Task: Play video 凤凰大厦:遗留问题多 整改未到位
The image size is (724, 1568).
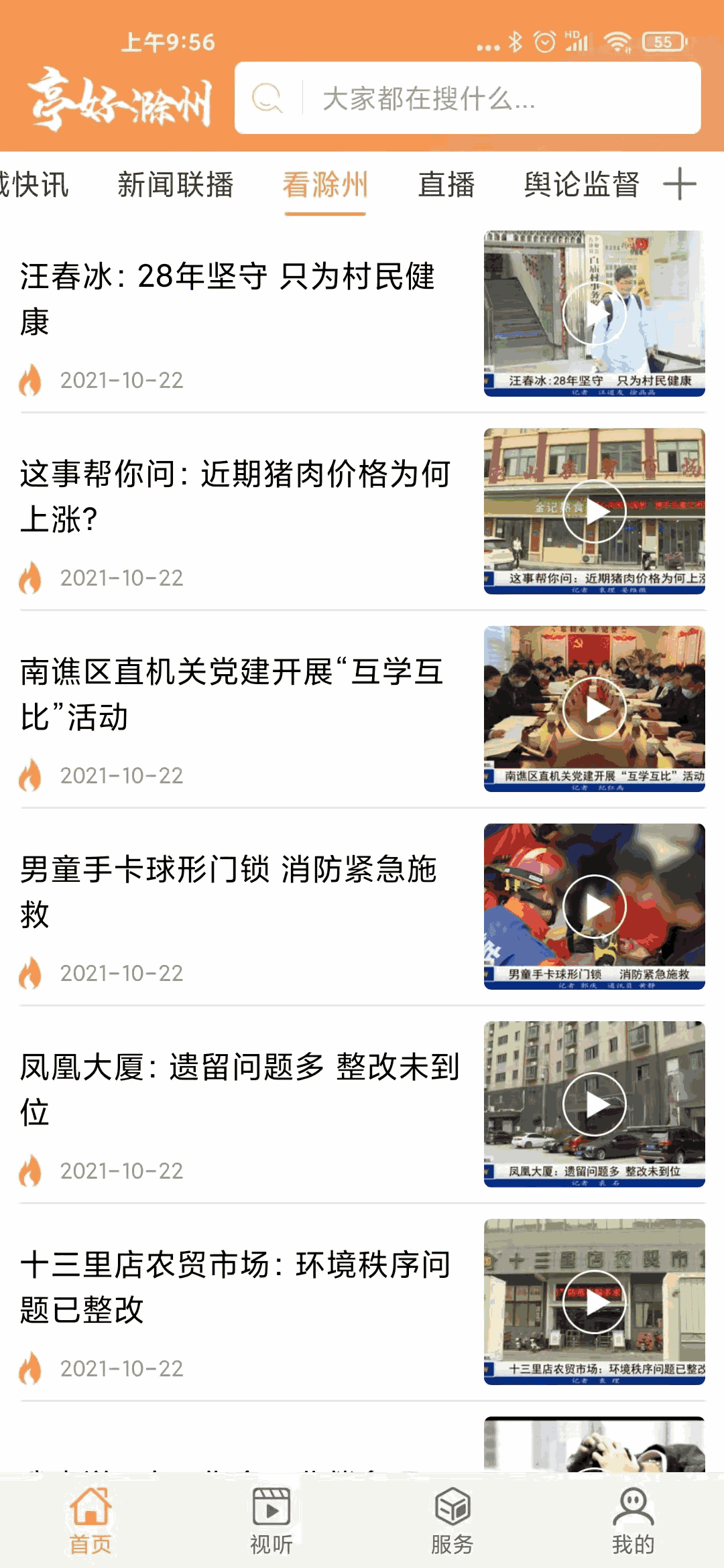Action: tap(594, 1104)
